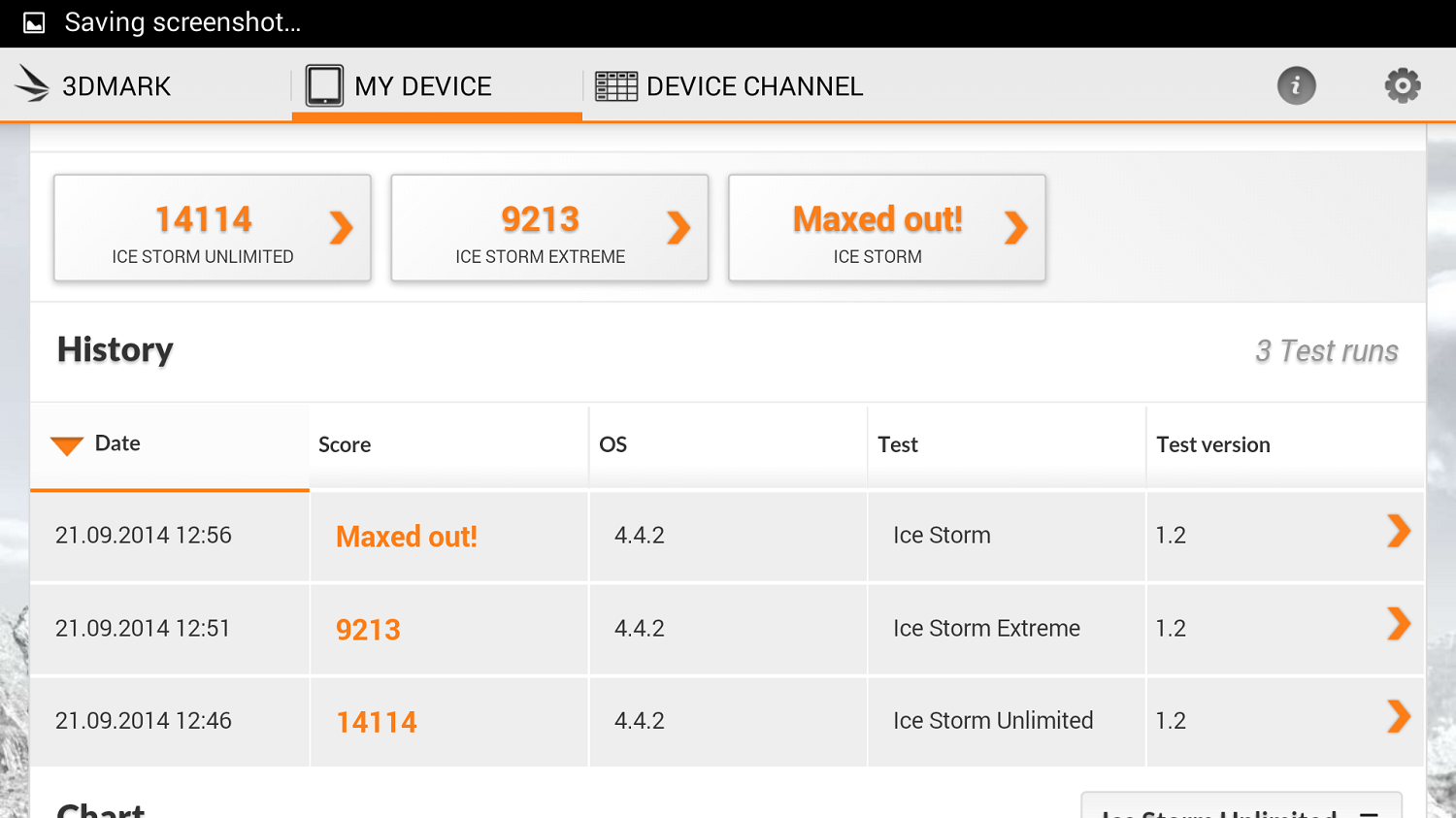The image size is (1456, 818).
Task: Sort history by Score column
Action: click(345, 444)
